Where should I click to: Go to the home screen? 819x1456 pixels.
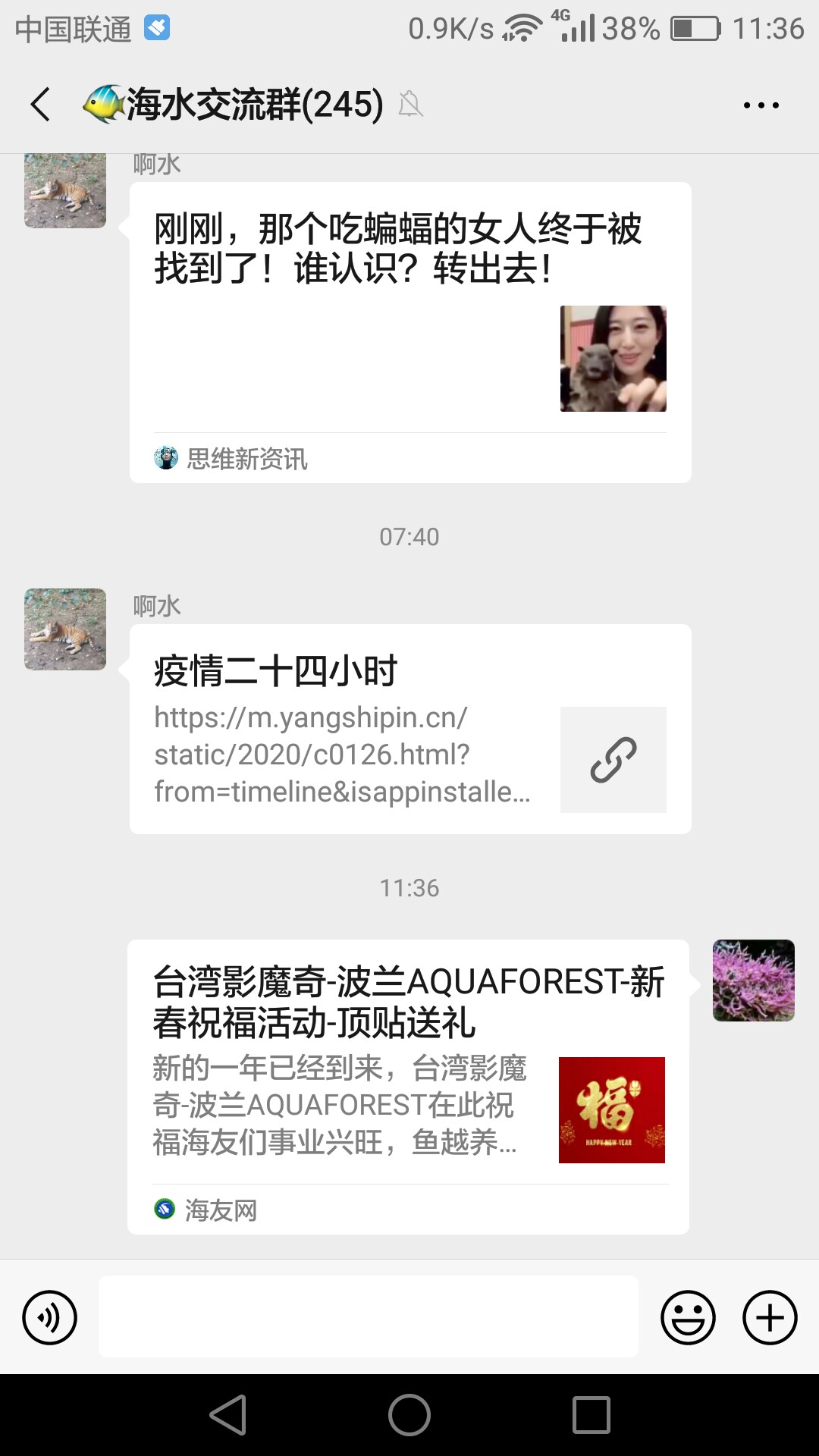click(409, 1415)
